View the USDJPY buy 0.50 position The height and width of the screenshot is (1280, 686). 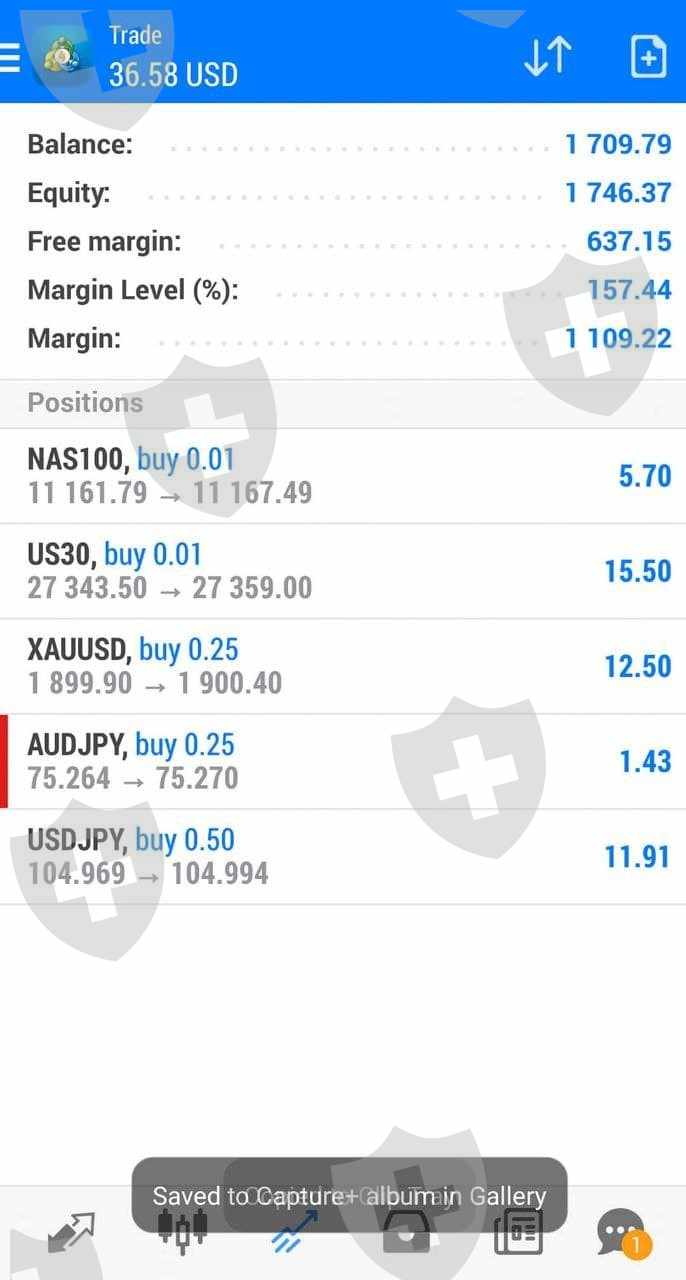(x=343, y=857)
